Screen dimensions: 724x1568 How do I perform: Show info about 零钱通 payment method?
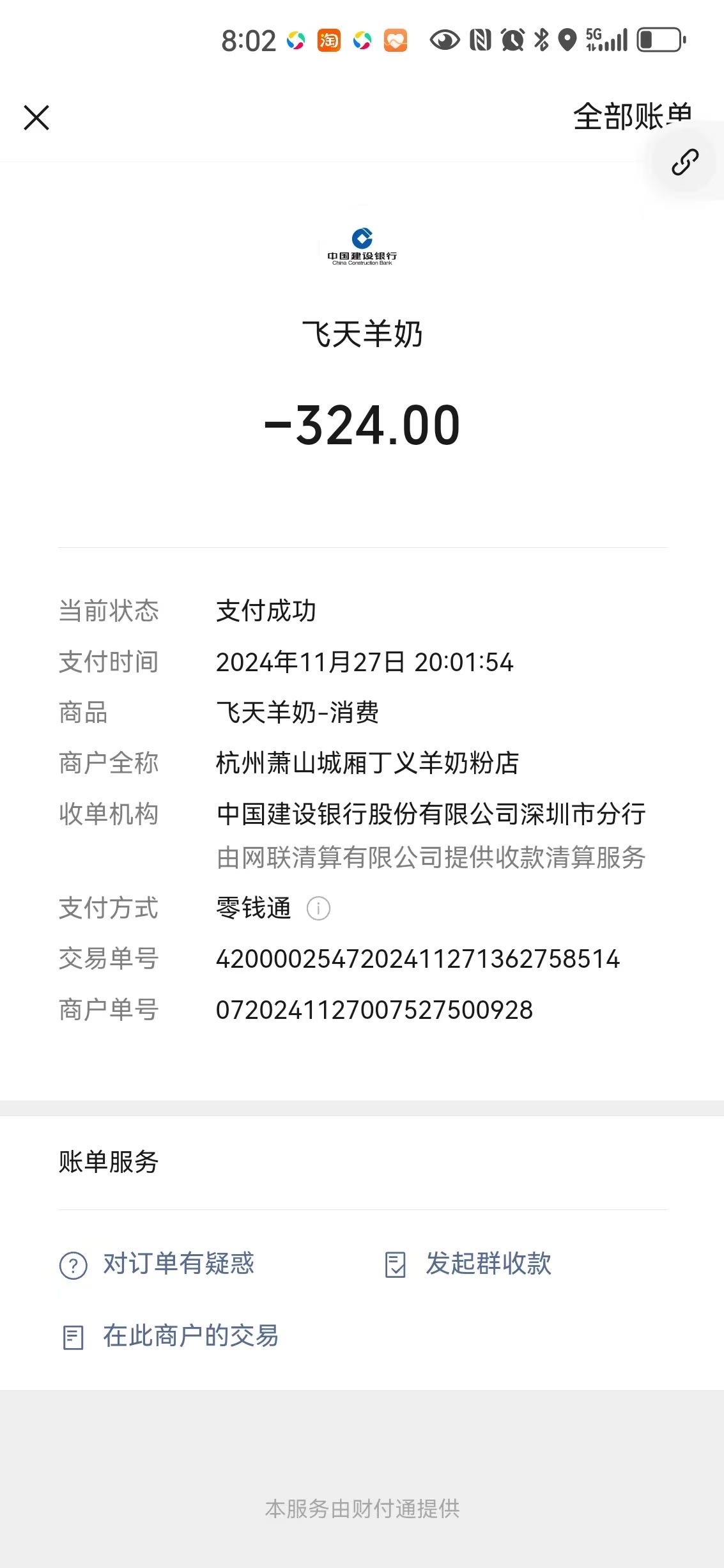318,908
